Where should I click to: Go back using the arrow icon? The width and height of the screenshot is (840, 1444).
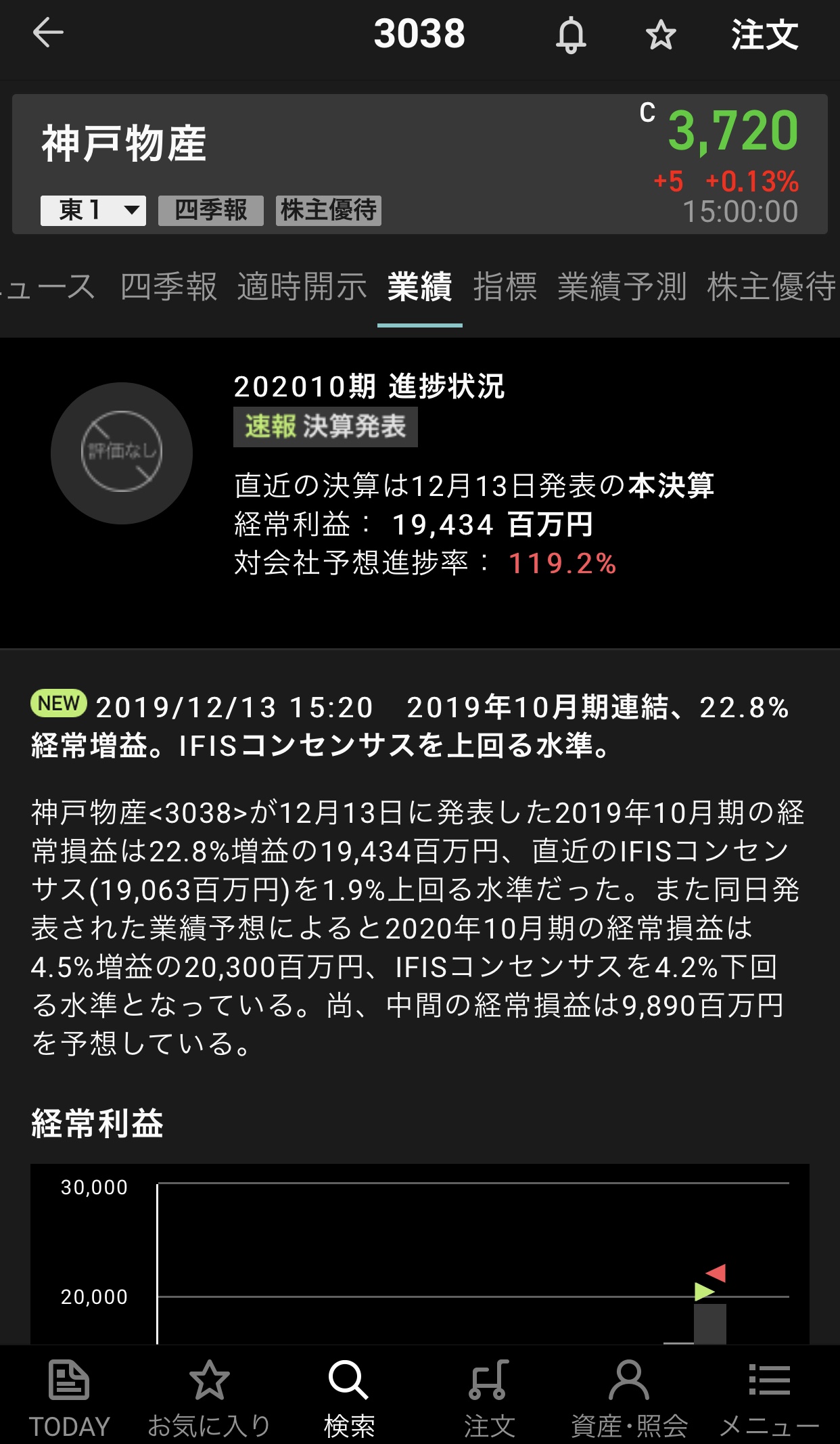pos(48,33)
